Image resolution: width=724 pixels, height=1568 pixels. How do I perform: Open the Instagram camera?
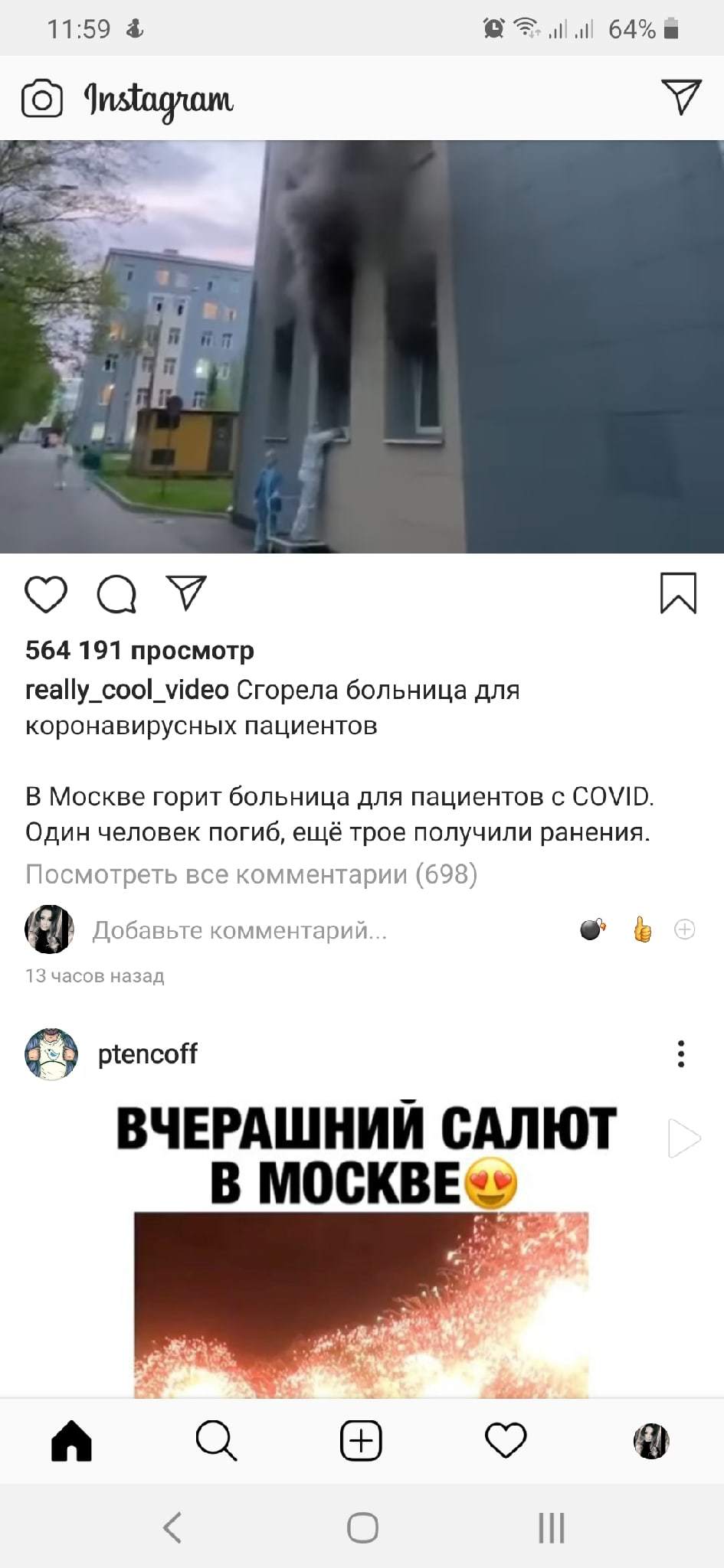(41, 99)
